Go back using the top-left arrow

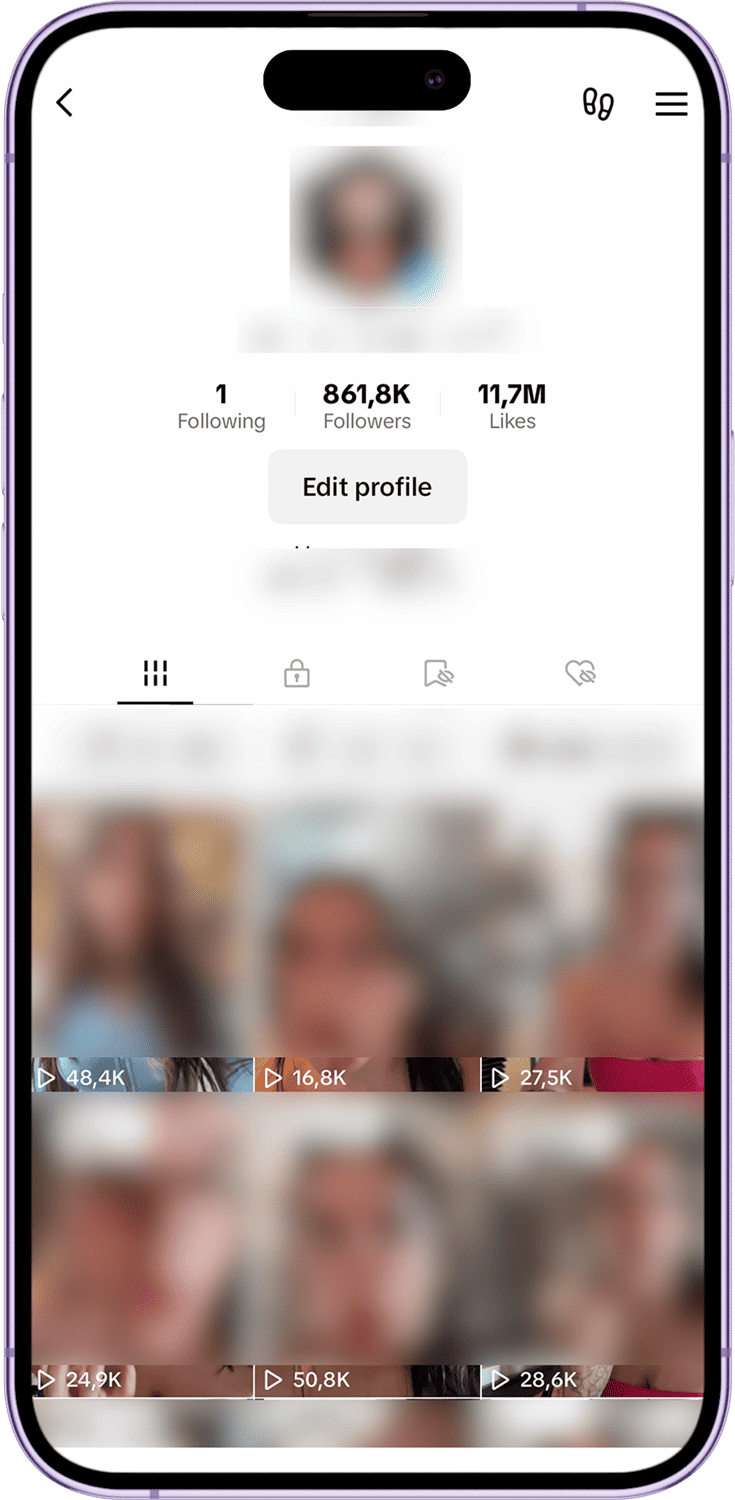coord(65,103)
